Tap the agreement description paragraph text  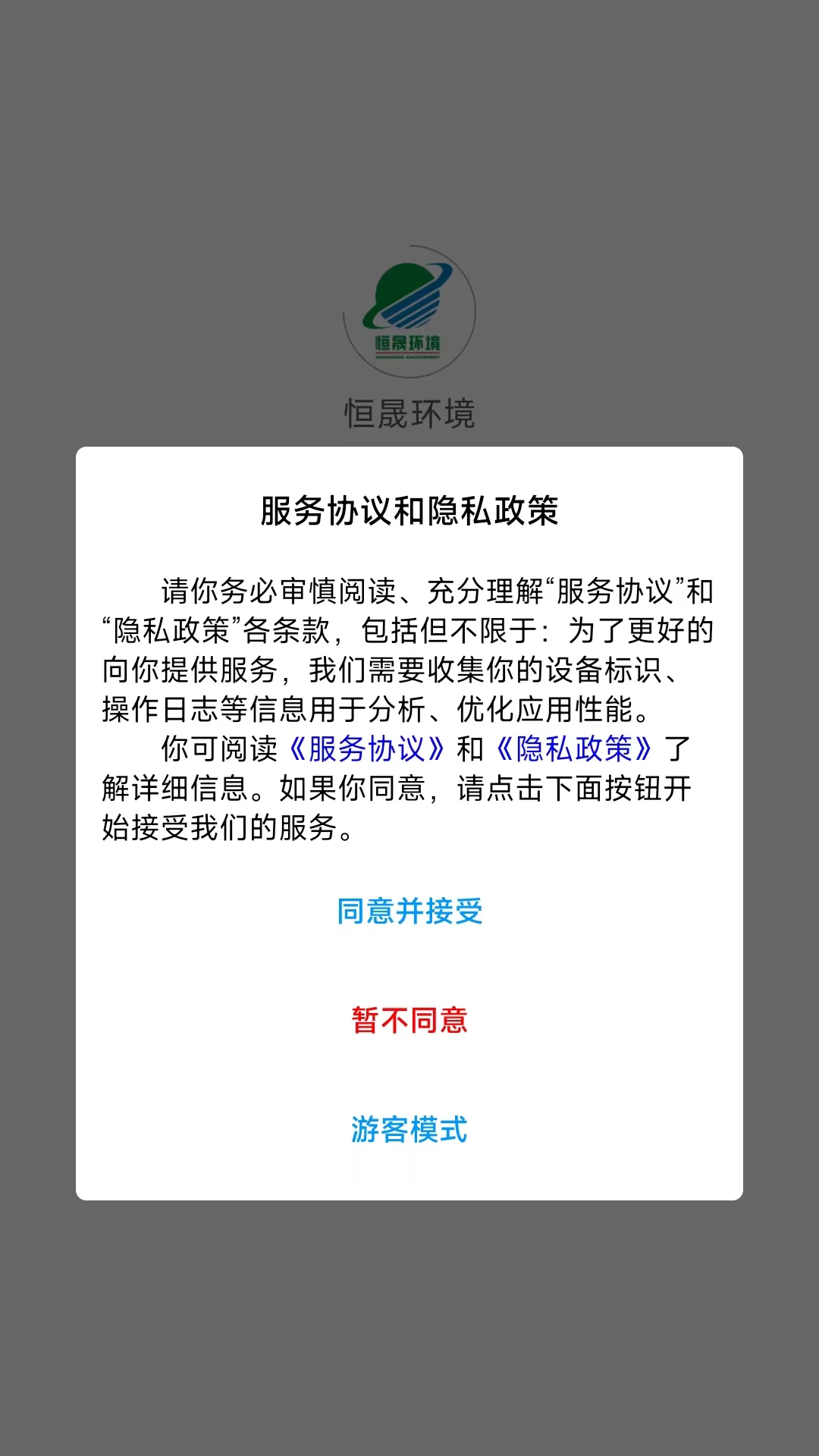[x=409, y=660]
